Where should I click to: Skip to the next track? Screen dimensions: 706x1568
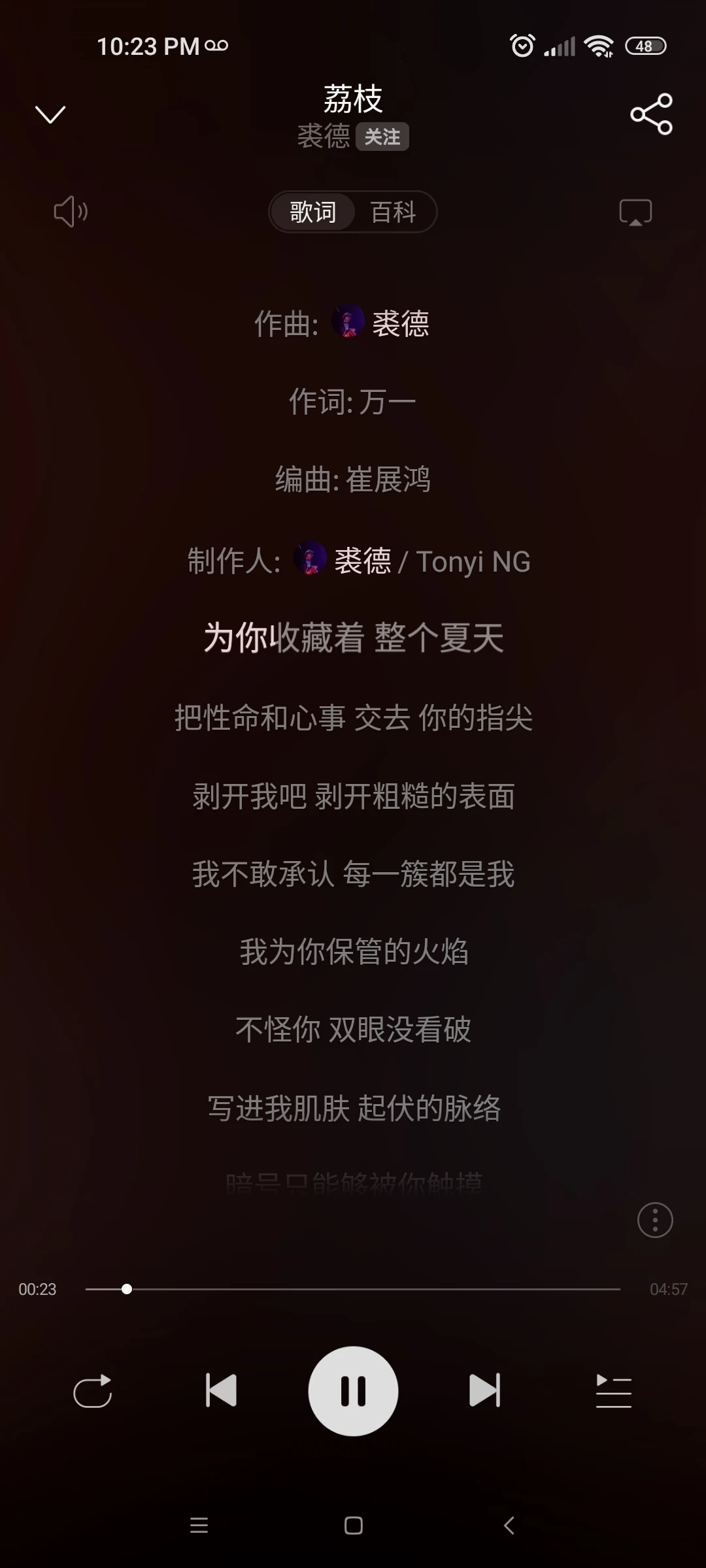(x=484, y=1390)
